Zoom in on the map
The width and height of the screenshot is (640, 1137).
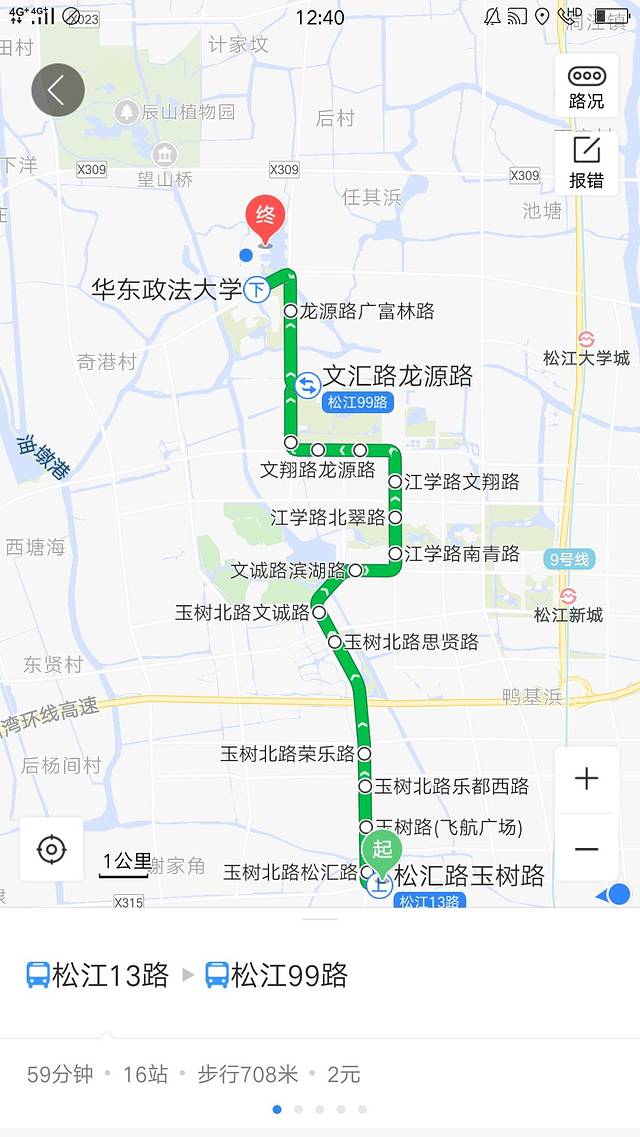(x=586, y=779)
